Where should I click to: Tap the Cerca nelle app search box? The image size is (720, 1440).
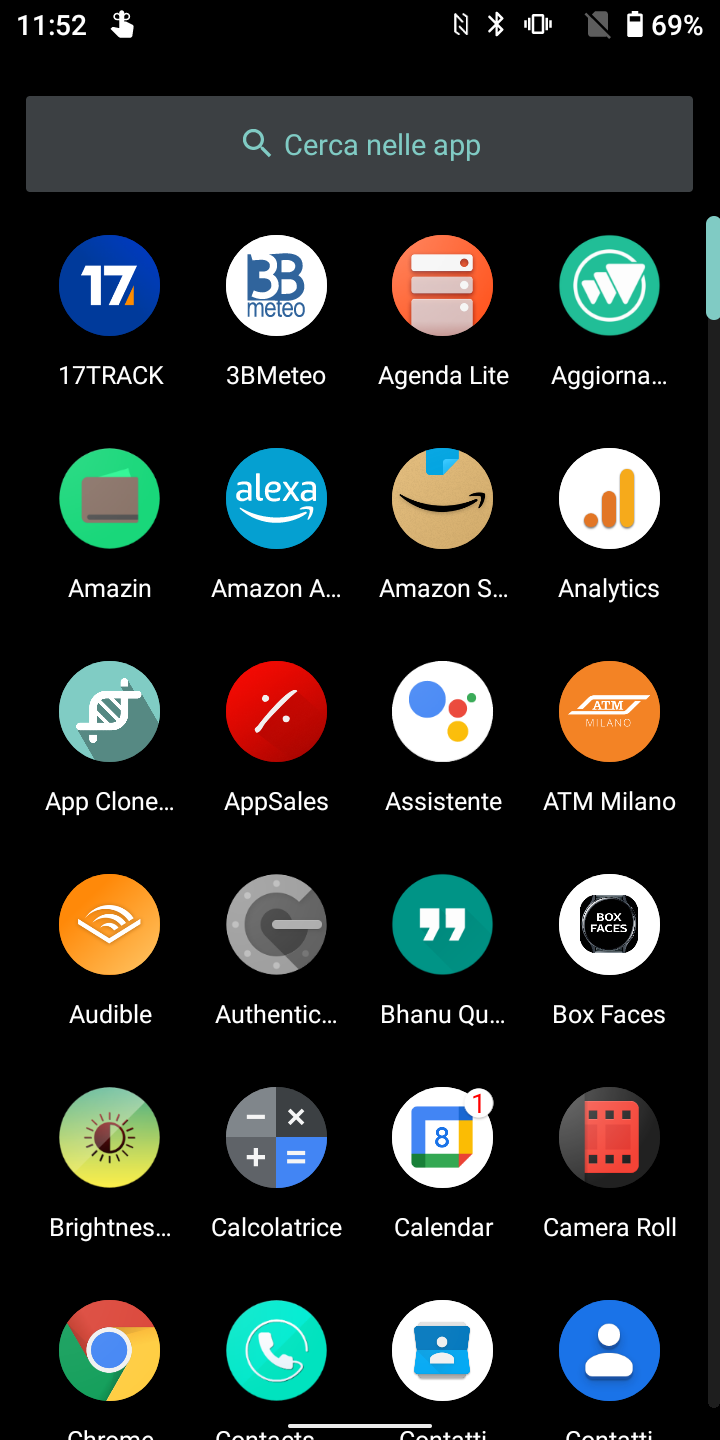359,144
